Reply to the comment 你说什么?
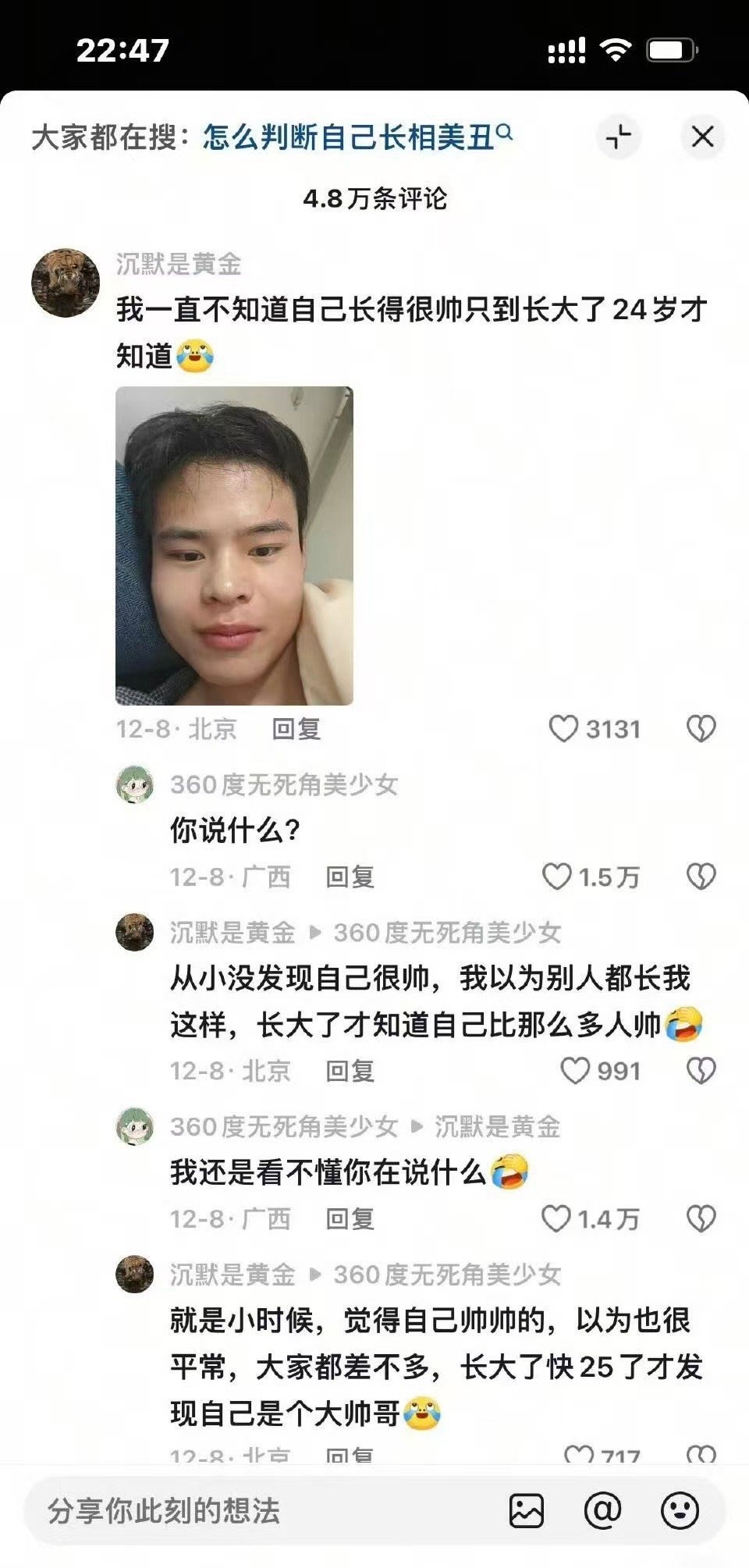749x1568 pixels. pos(350,876)
